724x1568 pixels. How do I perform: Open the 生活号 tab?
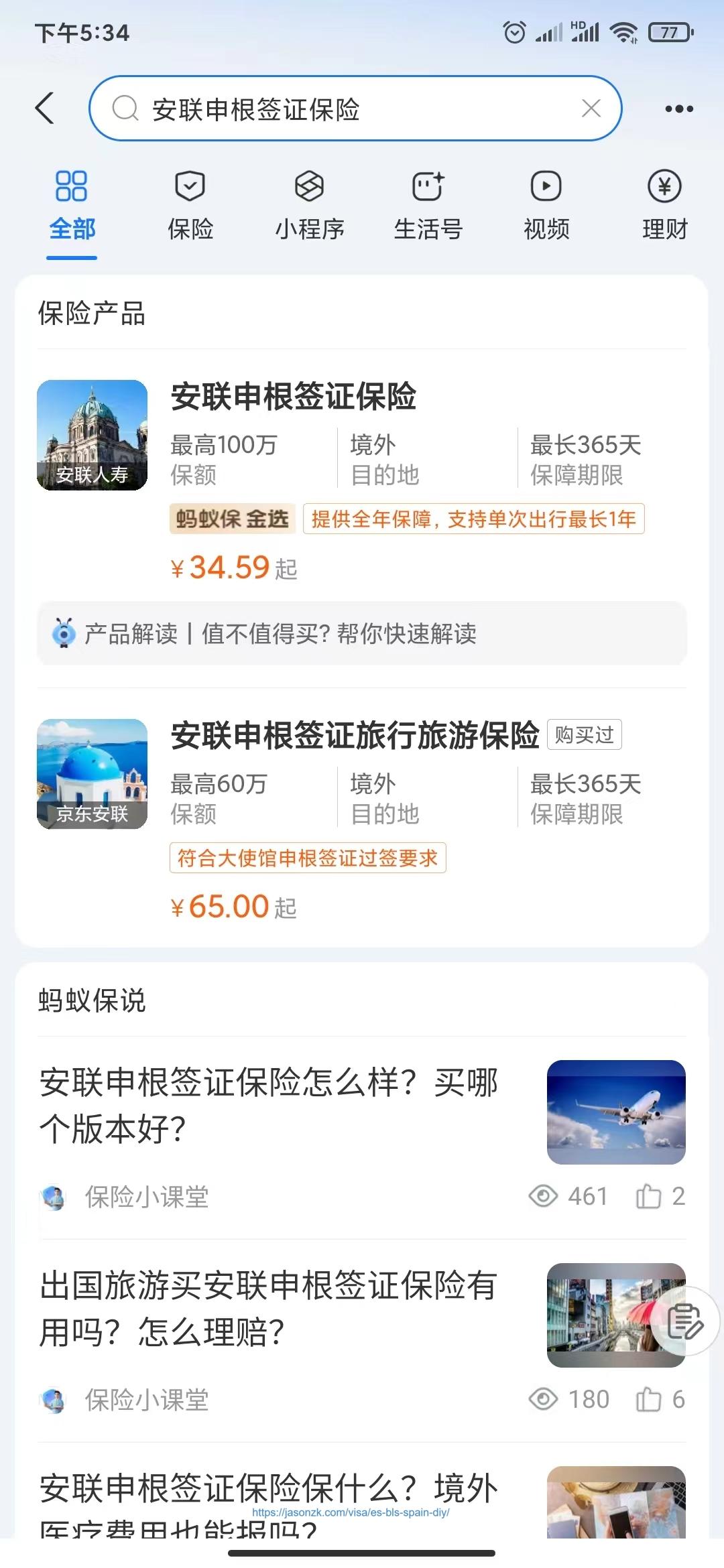coord(428,205)
